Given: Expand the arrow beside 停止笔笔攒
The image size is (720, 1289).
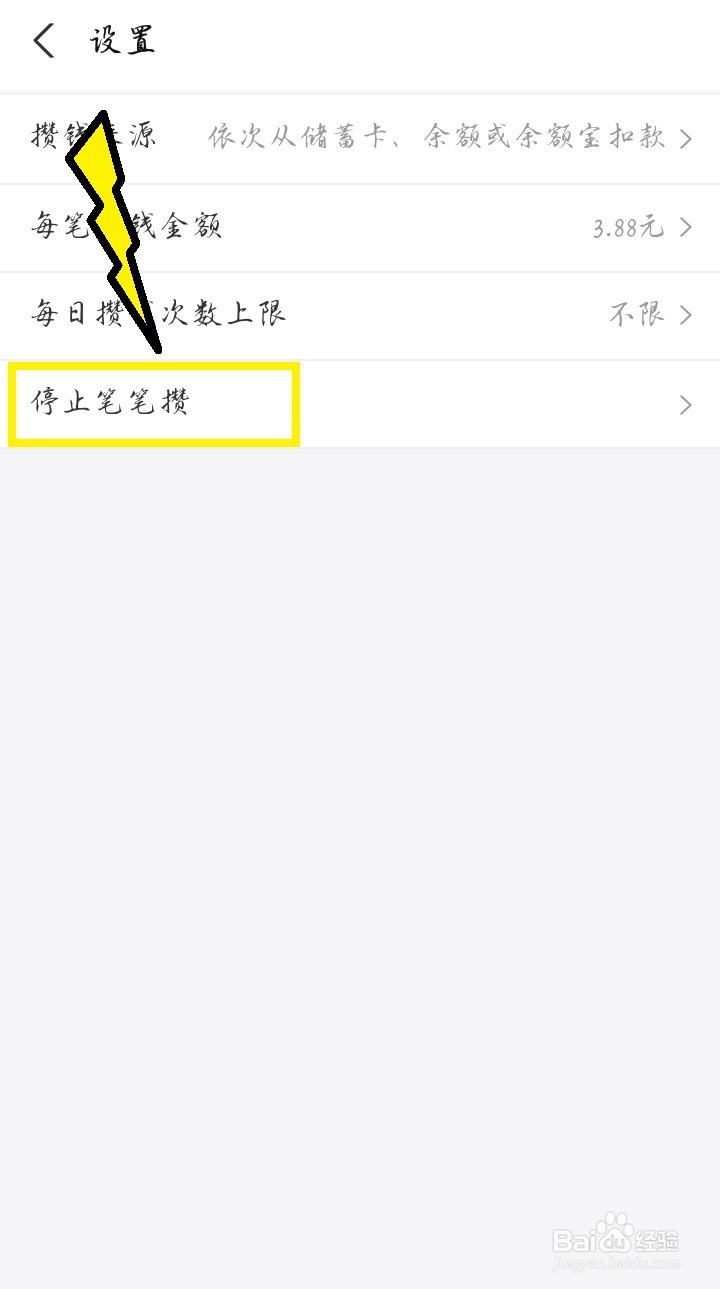Looking at the screenshot, I should (x=685, y=404).
